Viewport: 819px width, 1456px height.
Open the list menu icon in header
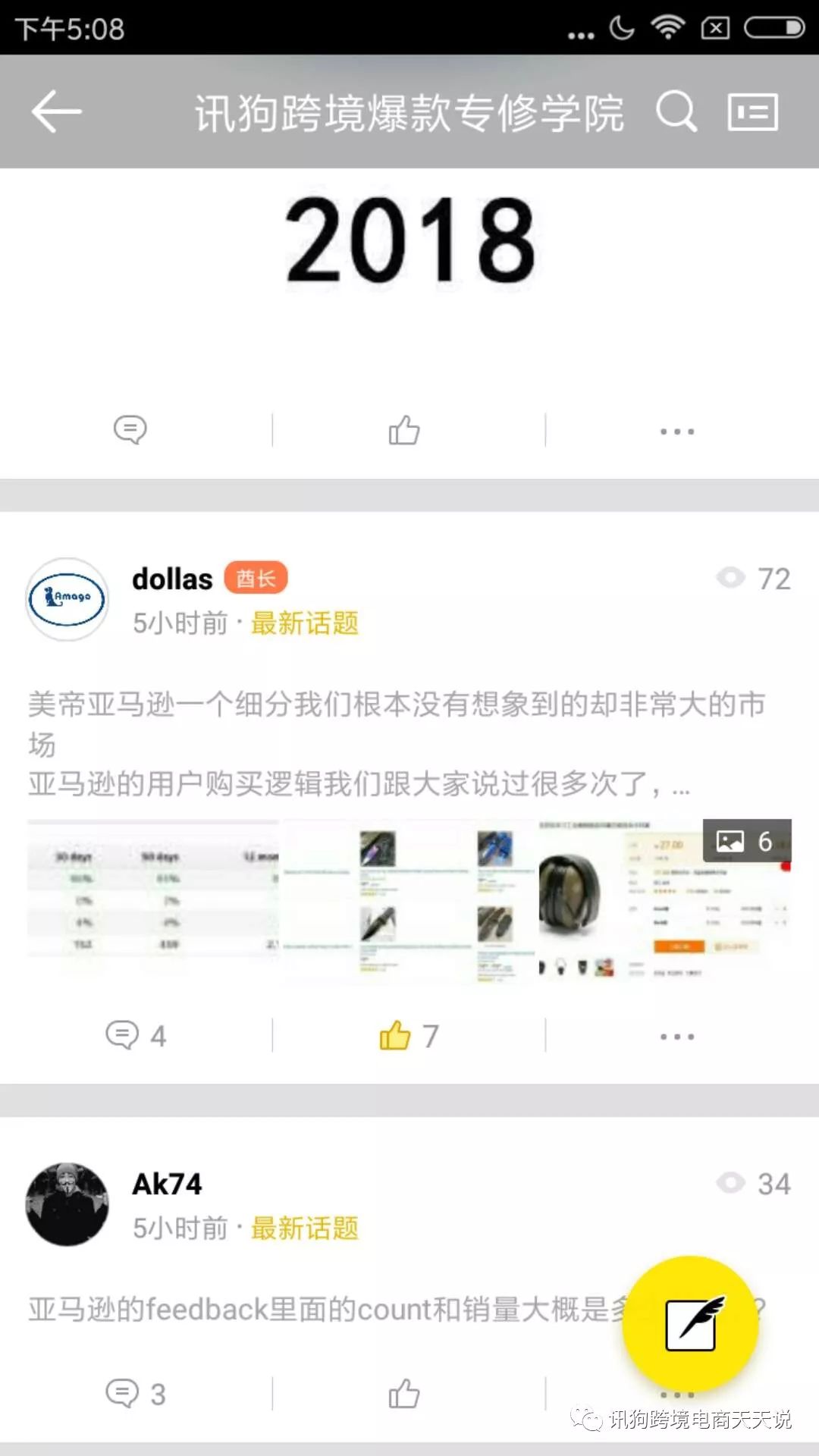pyautogui.click(x=752, y=112)
